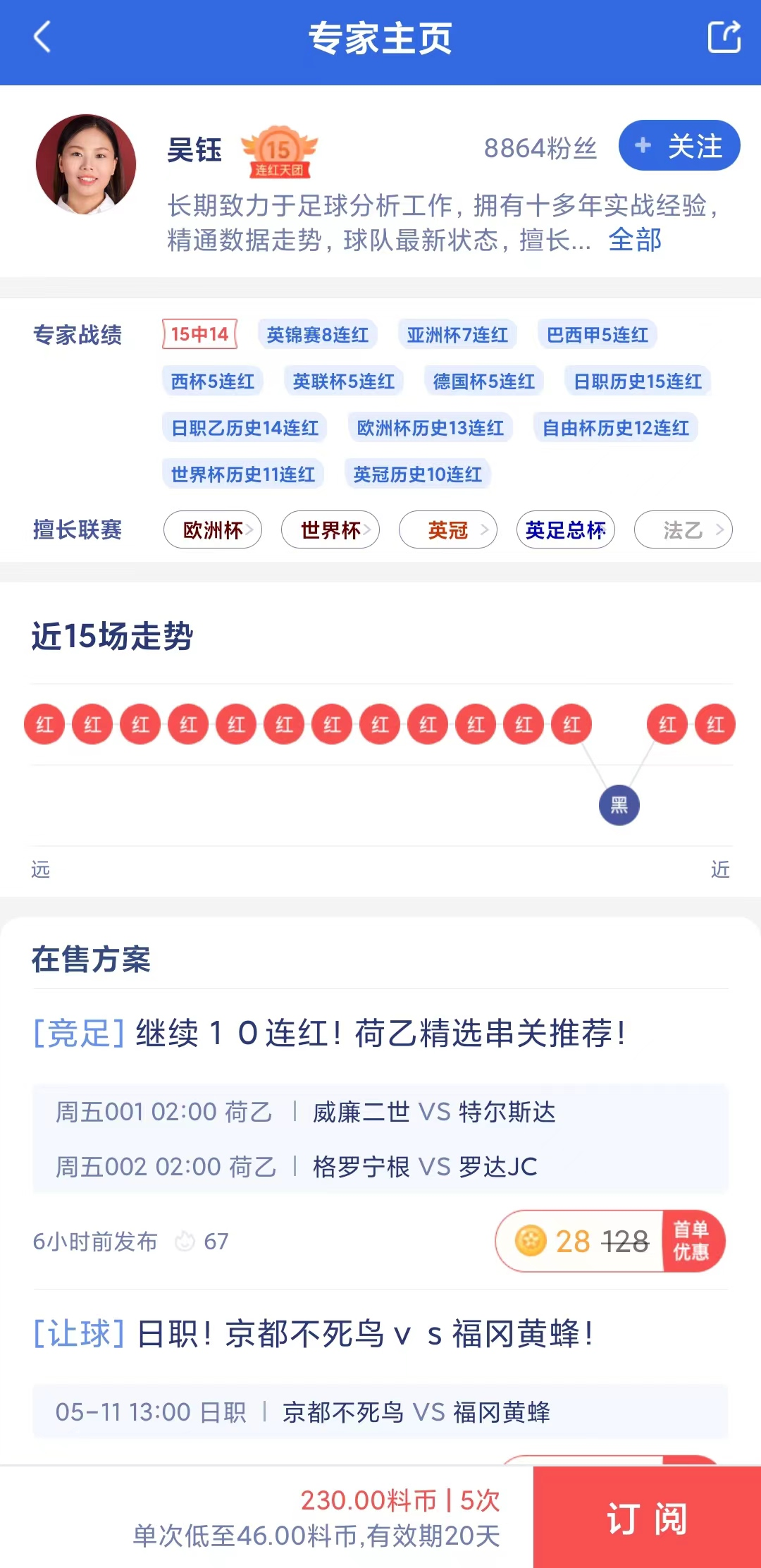Follow expert 吴钰 with the 关注 button
The height and width of the screenshot is (1568, 761).
tap(679, 146)
